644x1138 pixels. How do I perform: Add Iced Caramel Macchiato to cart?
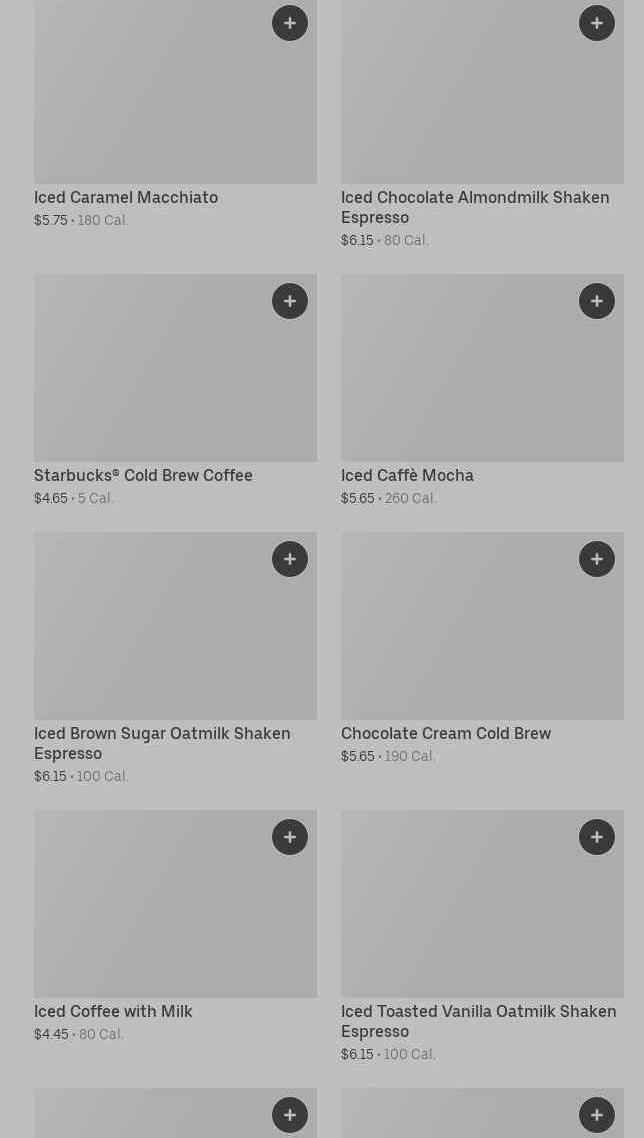coord(290,23)
